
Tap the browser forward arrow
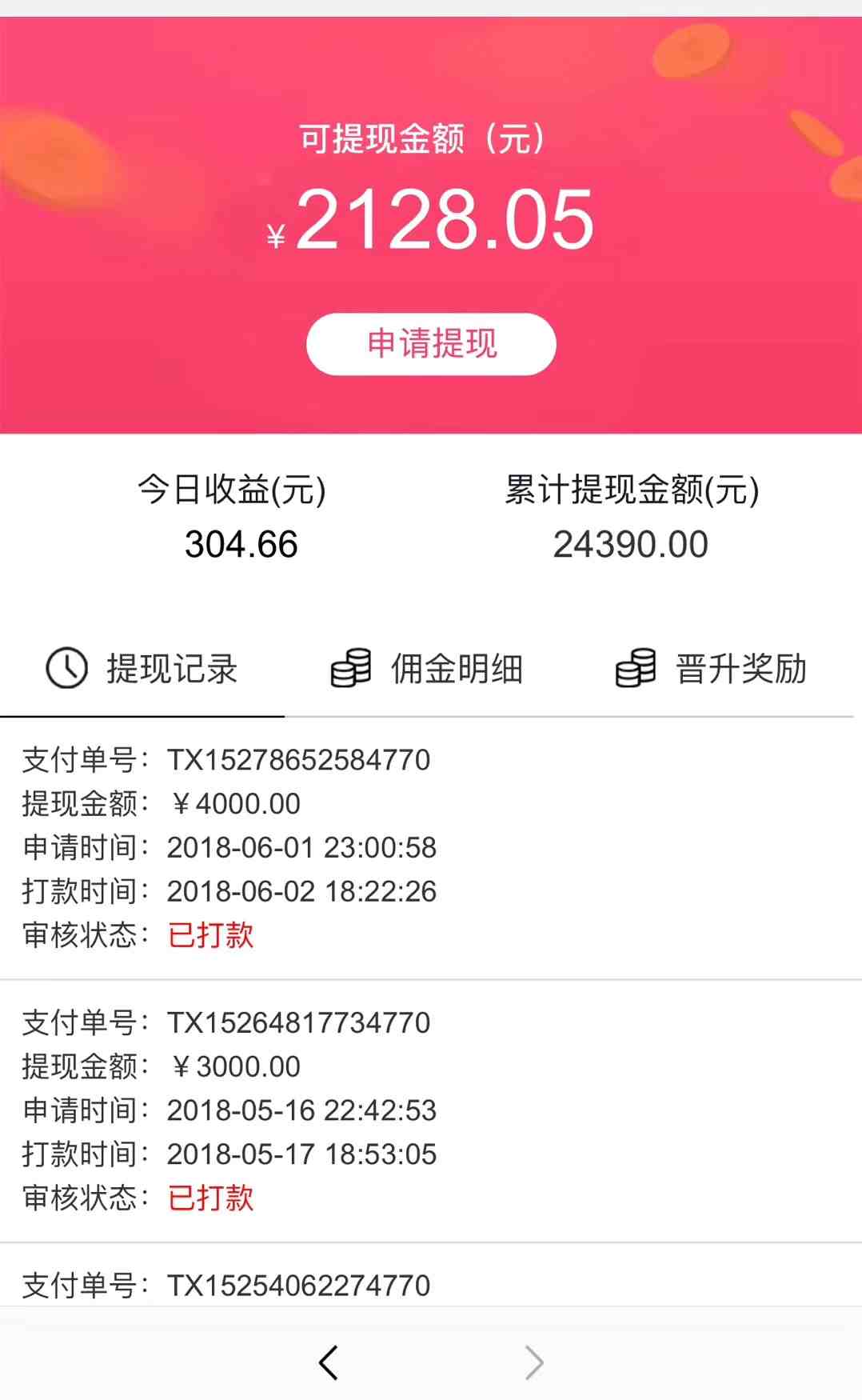click(534, 1362)
